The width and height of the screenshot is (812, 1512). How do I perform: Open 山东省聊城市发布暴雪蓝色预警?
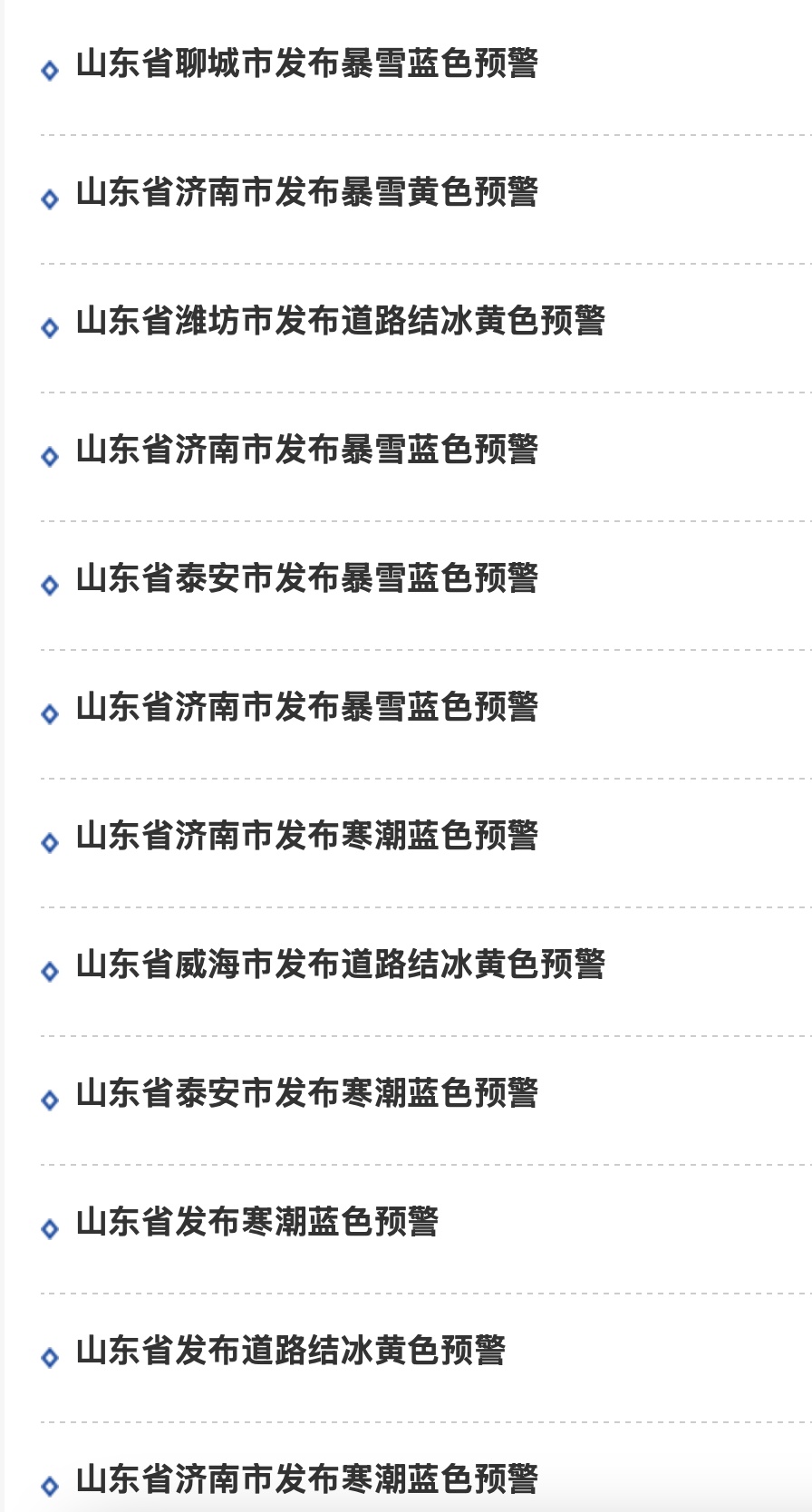pyautogui.click(x=308, y=63)
